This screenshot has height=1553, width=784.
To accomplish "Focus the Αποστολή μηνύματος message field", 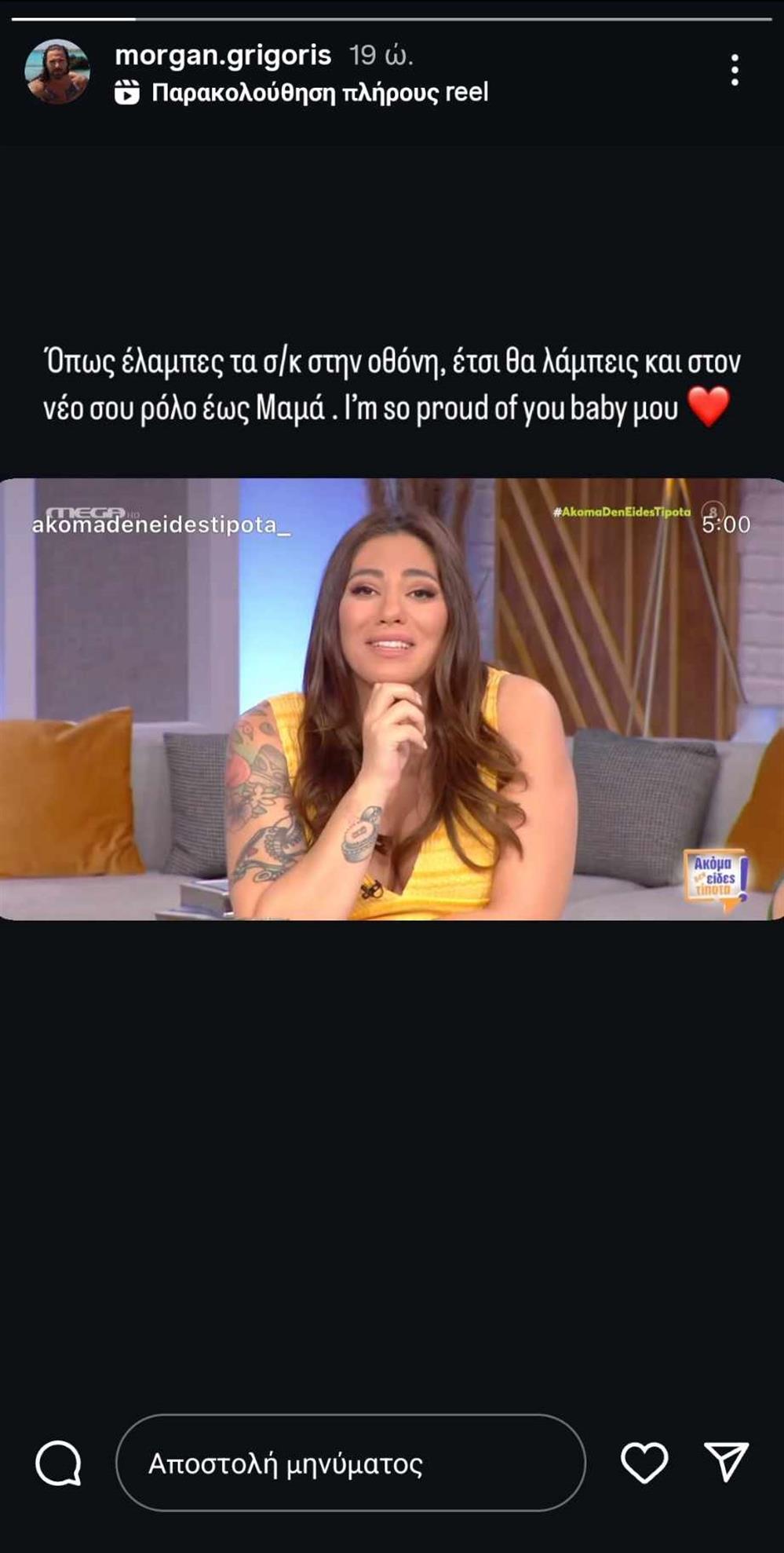I will coord(350,1463).
